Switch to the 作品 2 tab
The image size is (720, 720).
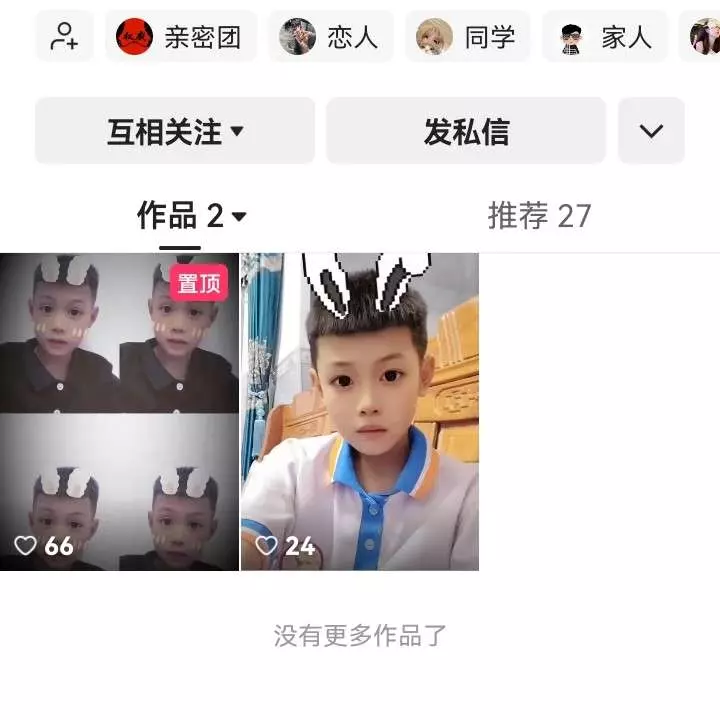click(x=191, y=215)
